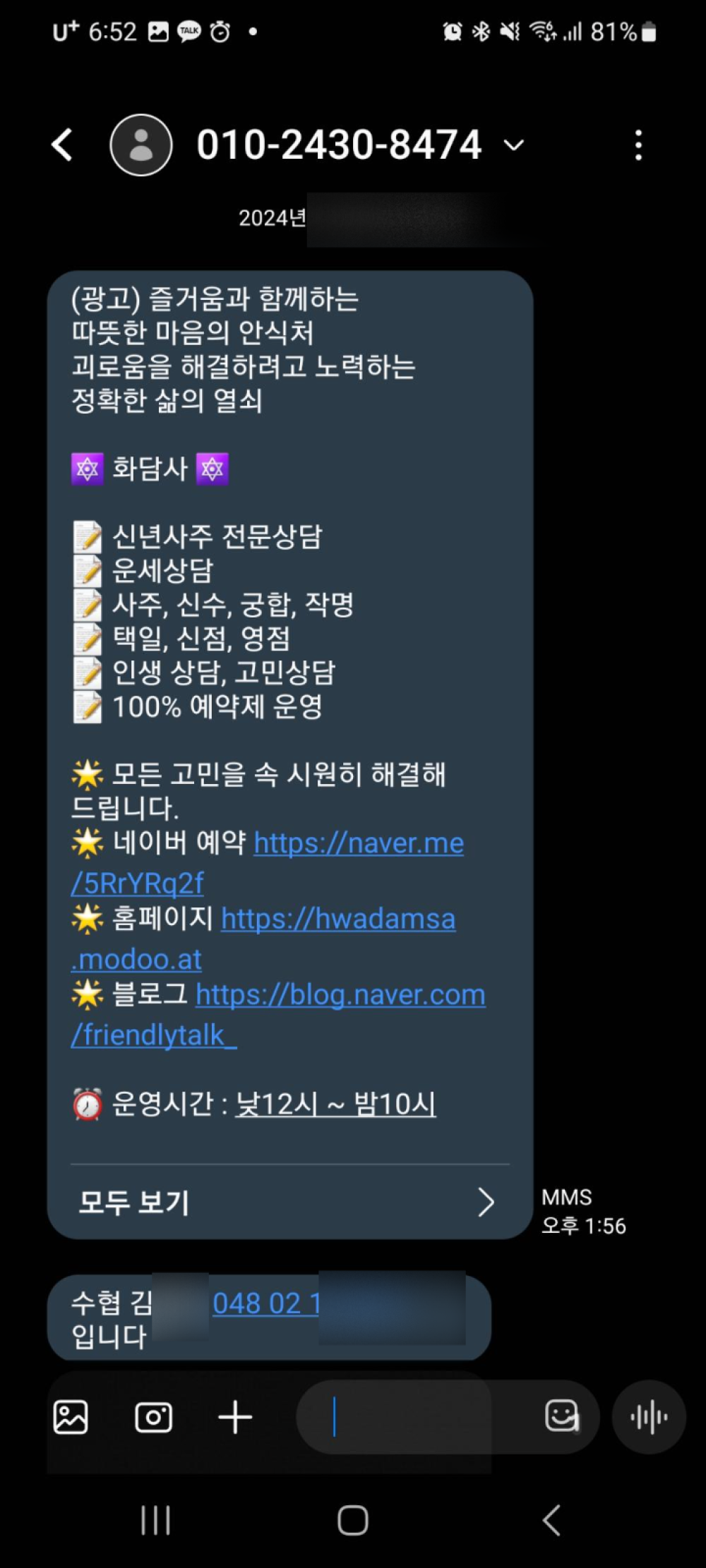Visit the hwadamsa.modoo.at homepage link

coord(338,919)
